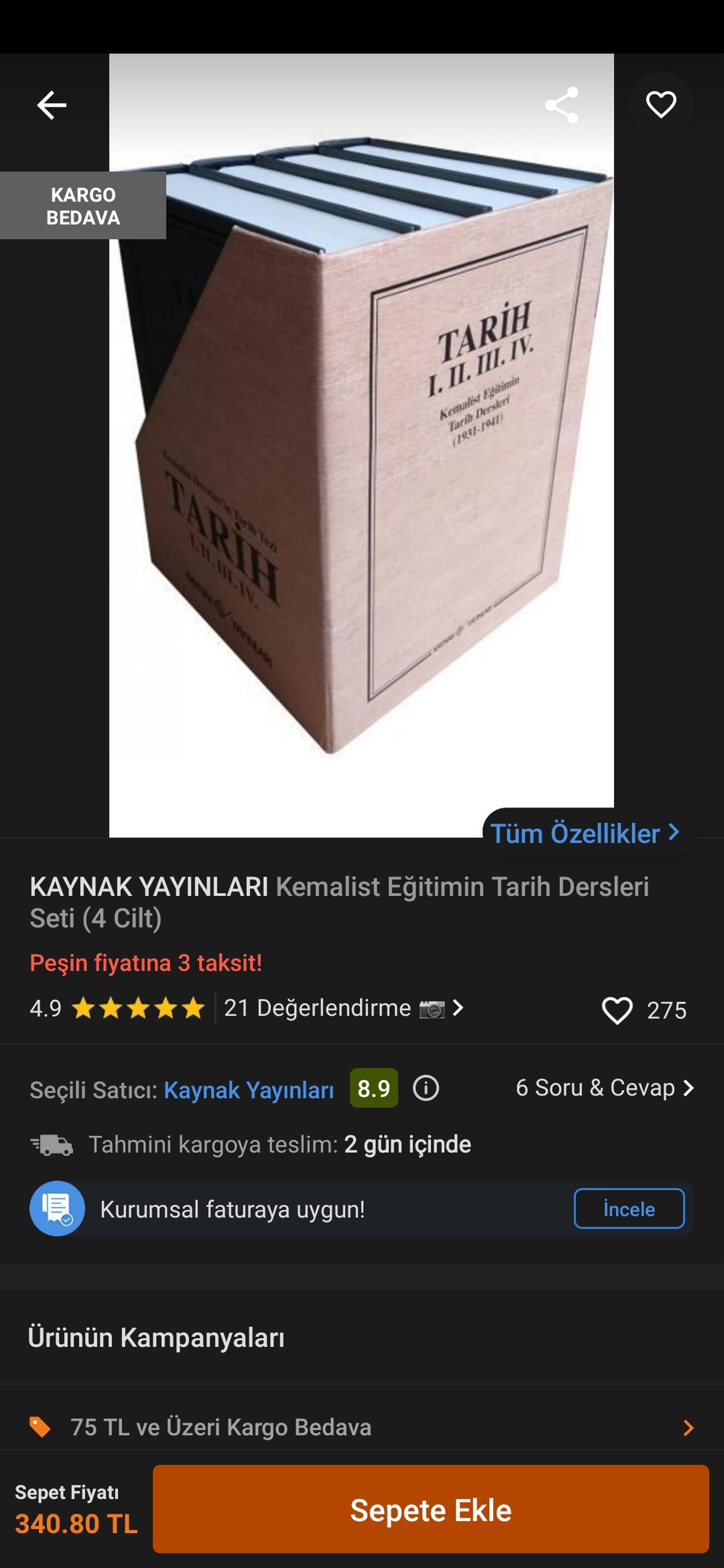Go back using the arrow icon
The width and height of the screenshot is (724, 1568).
(x=51, y=105)
